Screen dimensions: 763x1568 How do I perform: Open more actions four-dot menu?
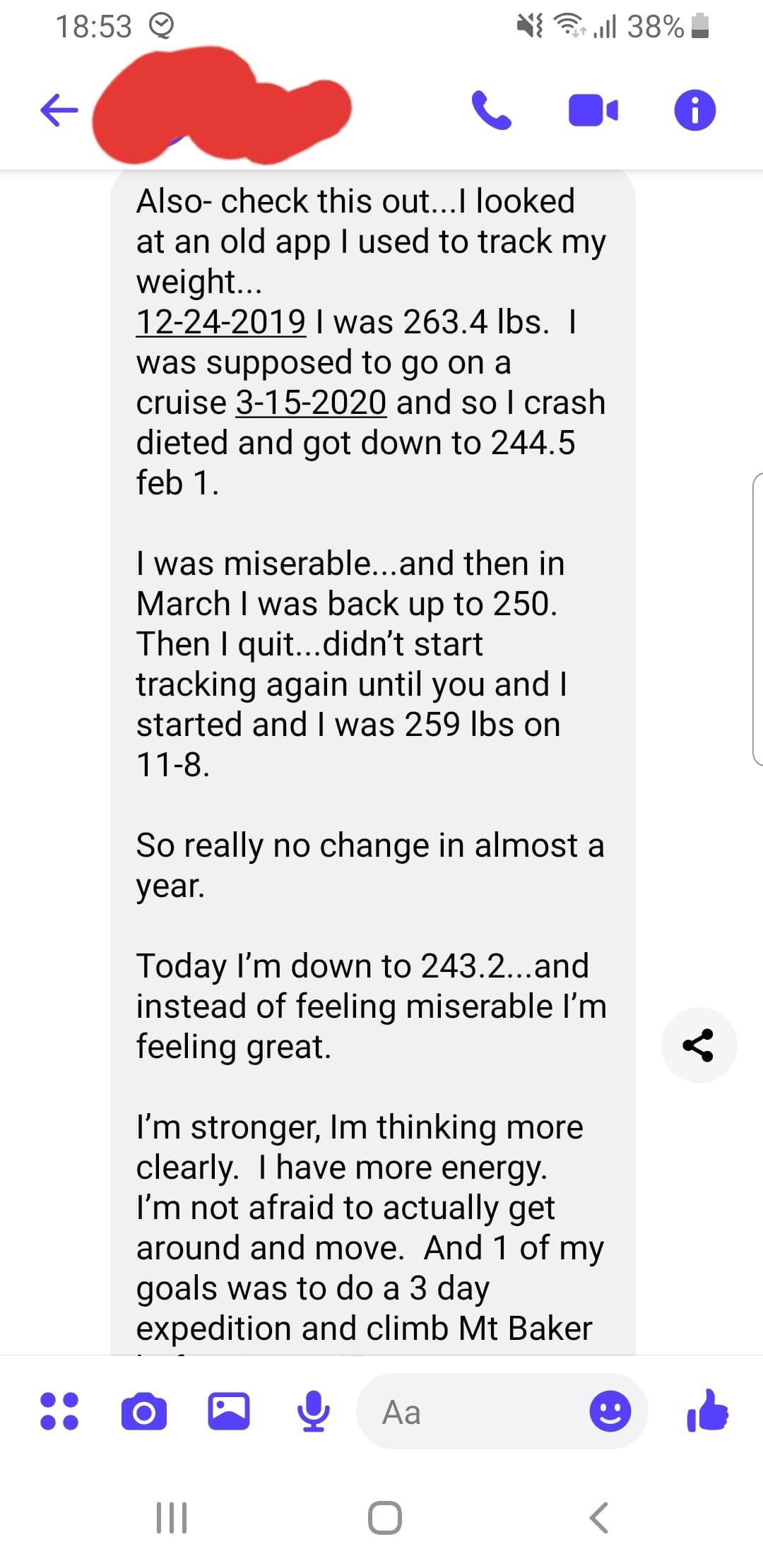pyautogui.click(x=59, y=1411)
